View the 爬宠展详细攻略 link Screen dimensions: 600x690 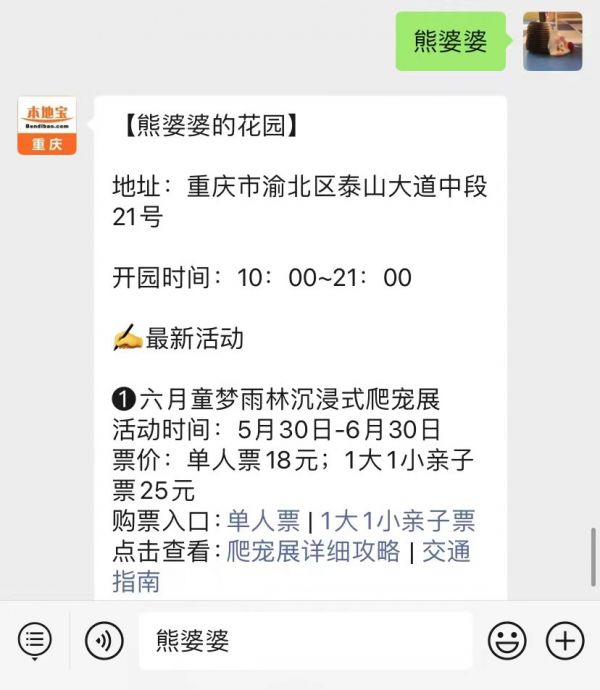[x=313, y=551]
